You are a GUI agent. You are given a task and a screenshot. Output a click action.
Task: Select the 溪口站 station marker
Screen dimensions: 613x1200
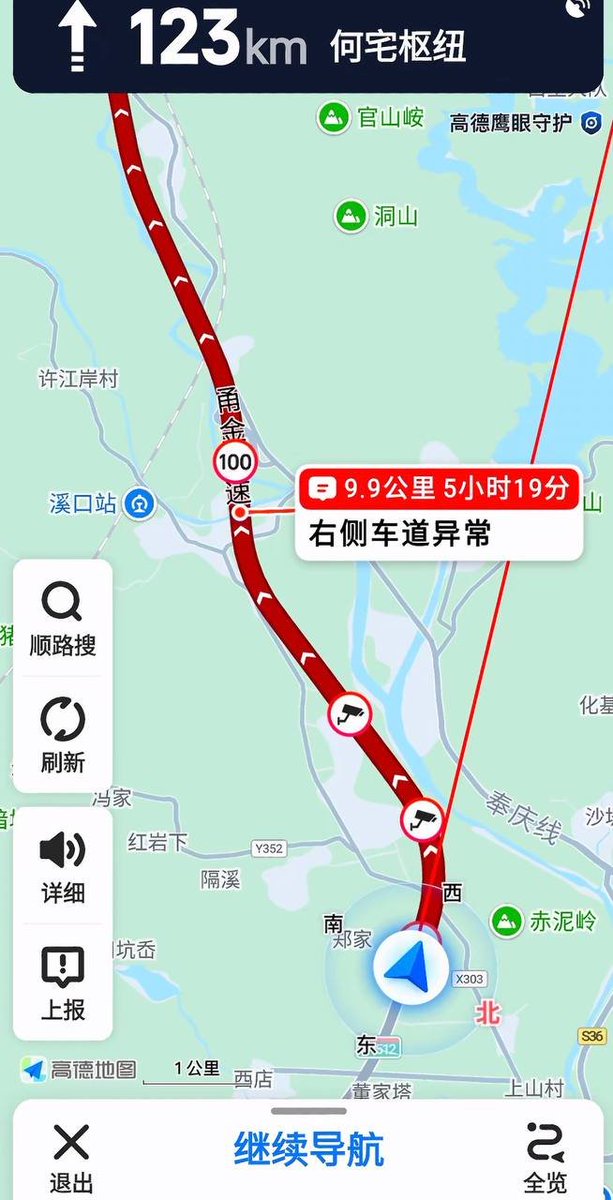pyautogui.click(x=139, y=503)
